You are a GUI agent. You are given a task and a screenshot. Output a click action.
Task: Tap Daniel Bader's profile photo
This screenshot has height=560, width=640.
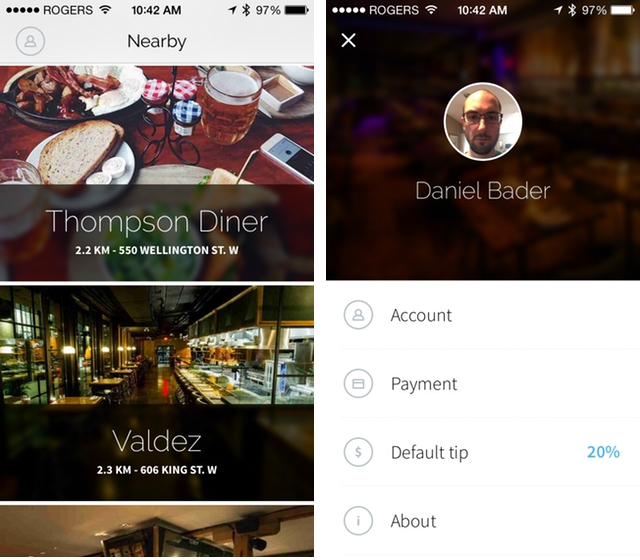[x=483, y=121]
